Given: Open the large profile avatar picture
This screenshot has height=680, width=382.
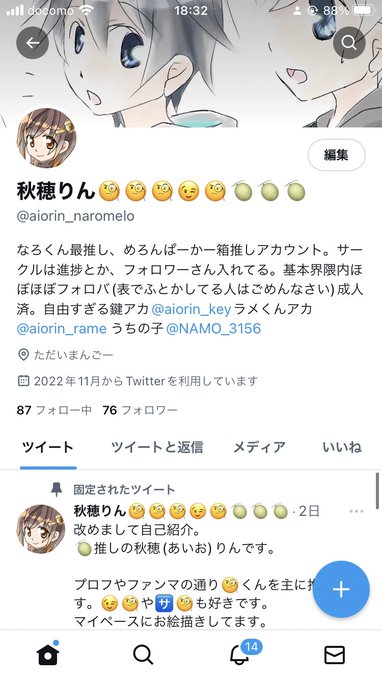Looking at the screenshot, I should pyautogui.click(x=46, y=138).
